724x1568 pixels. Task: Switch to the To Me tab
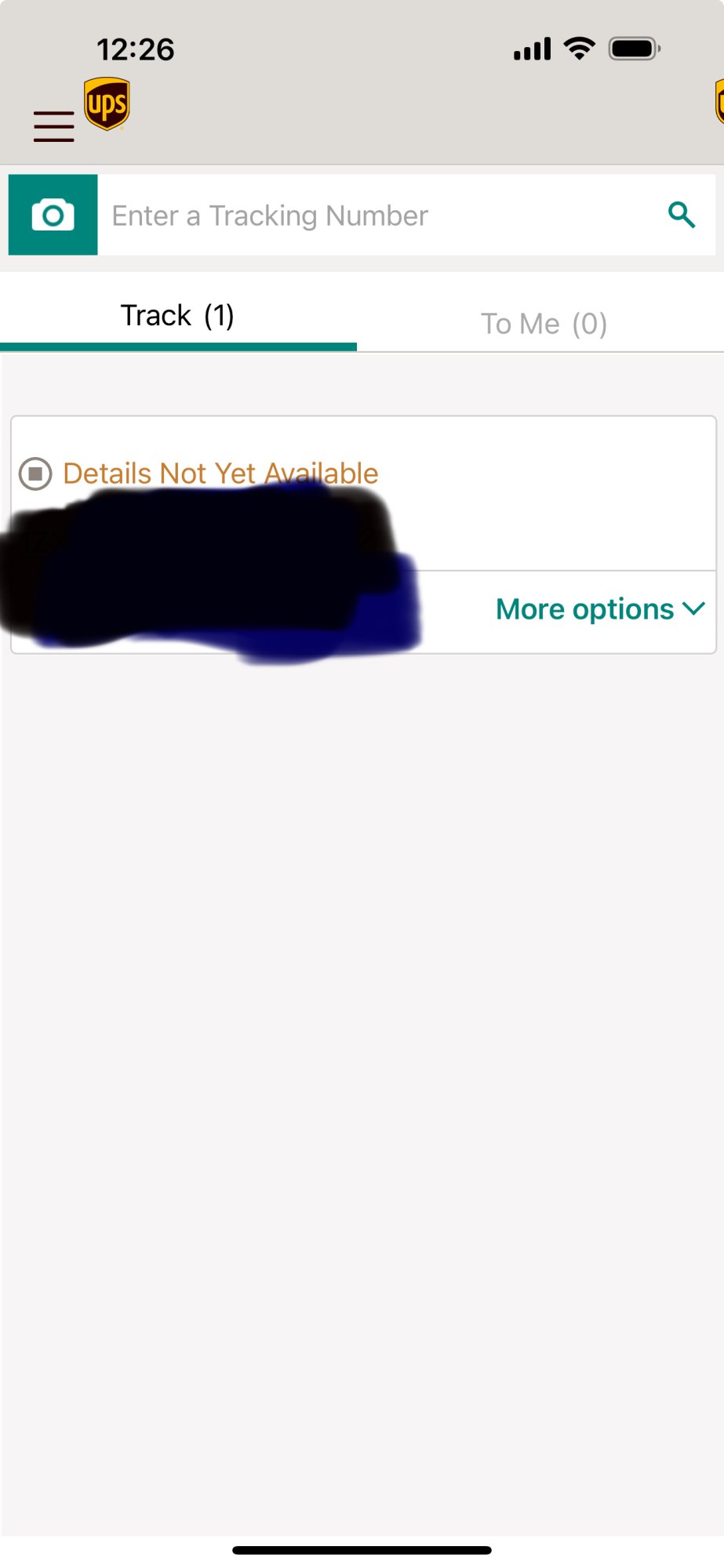[x=543, y=323]
